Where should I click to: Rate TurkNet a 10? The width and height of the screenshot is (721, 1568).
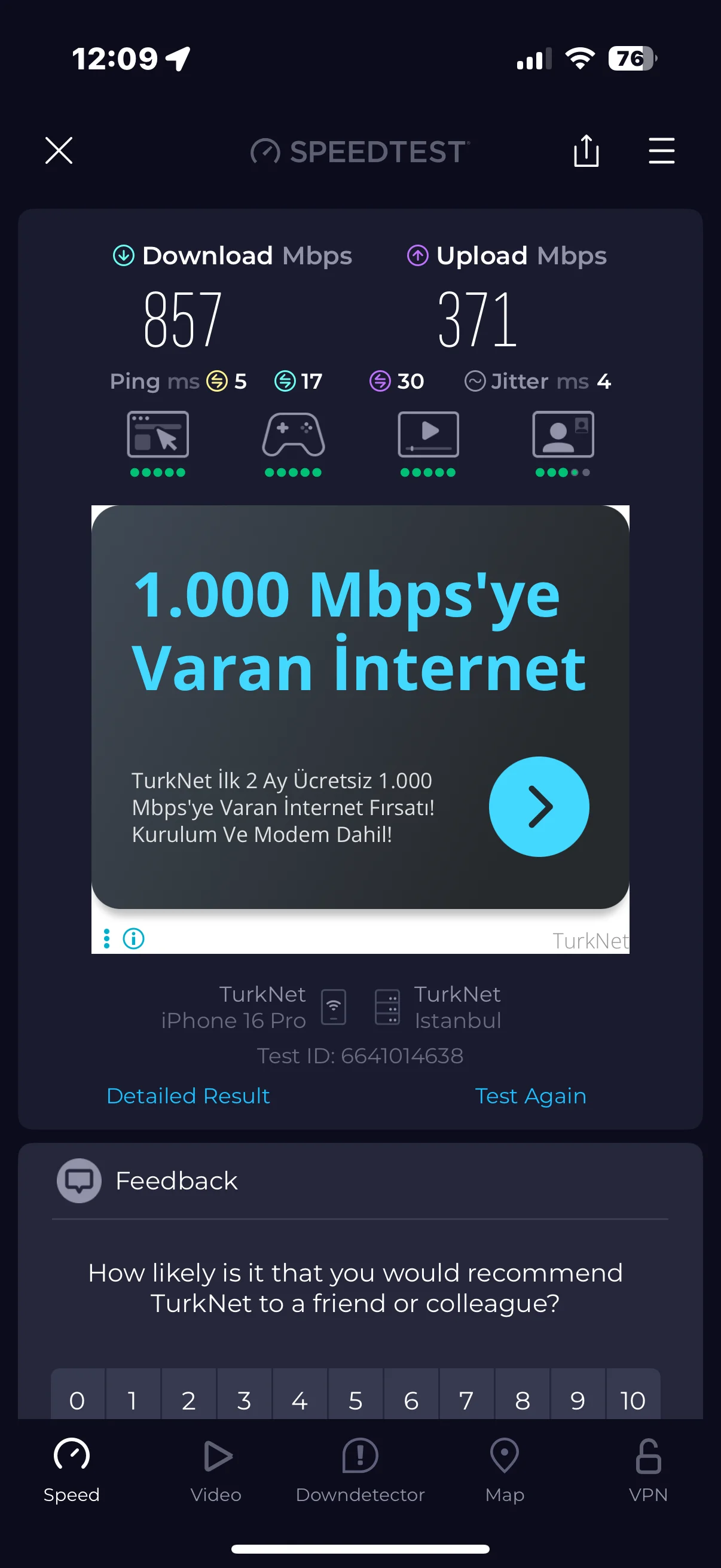[633, 1400]
